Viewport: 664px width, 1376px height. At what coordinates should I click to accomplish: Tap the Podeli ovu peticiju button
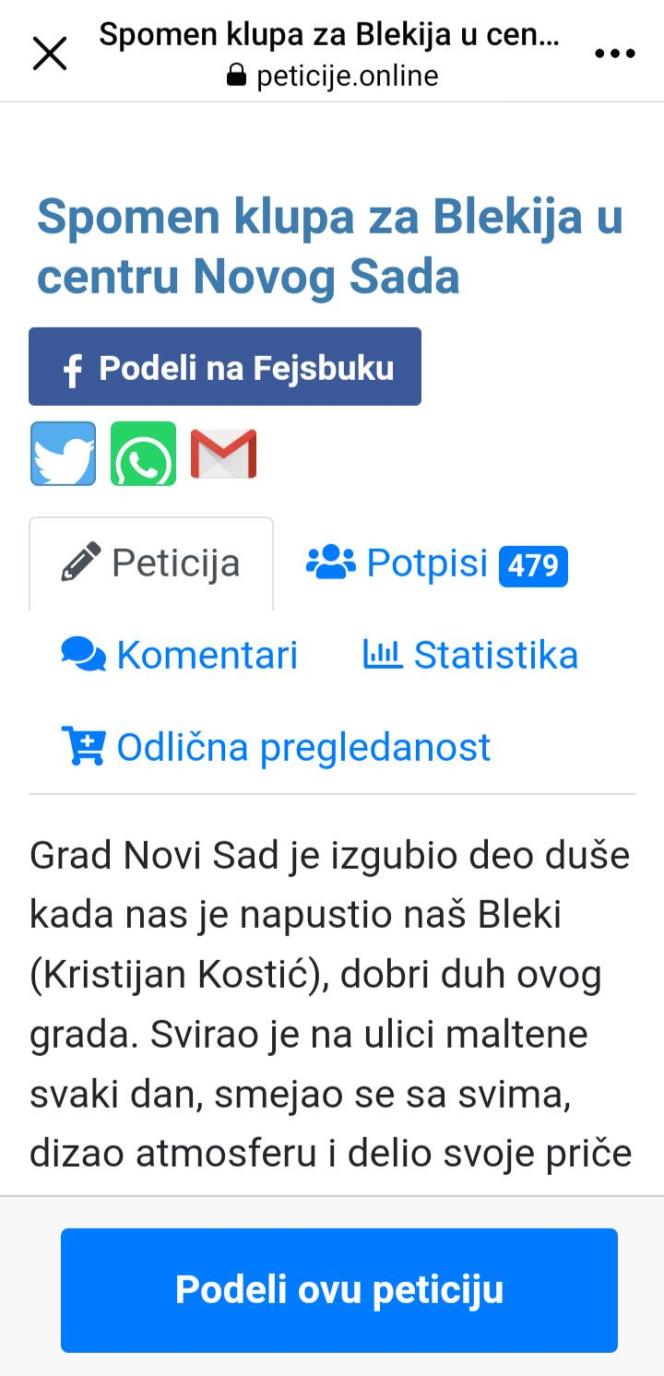point(339,1290)
